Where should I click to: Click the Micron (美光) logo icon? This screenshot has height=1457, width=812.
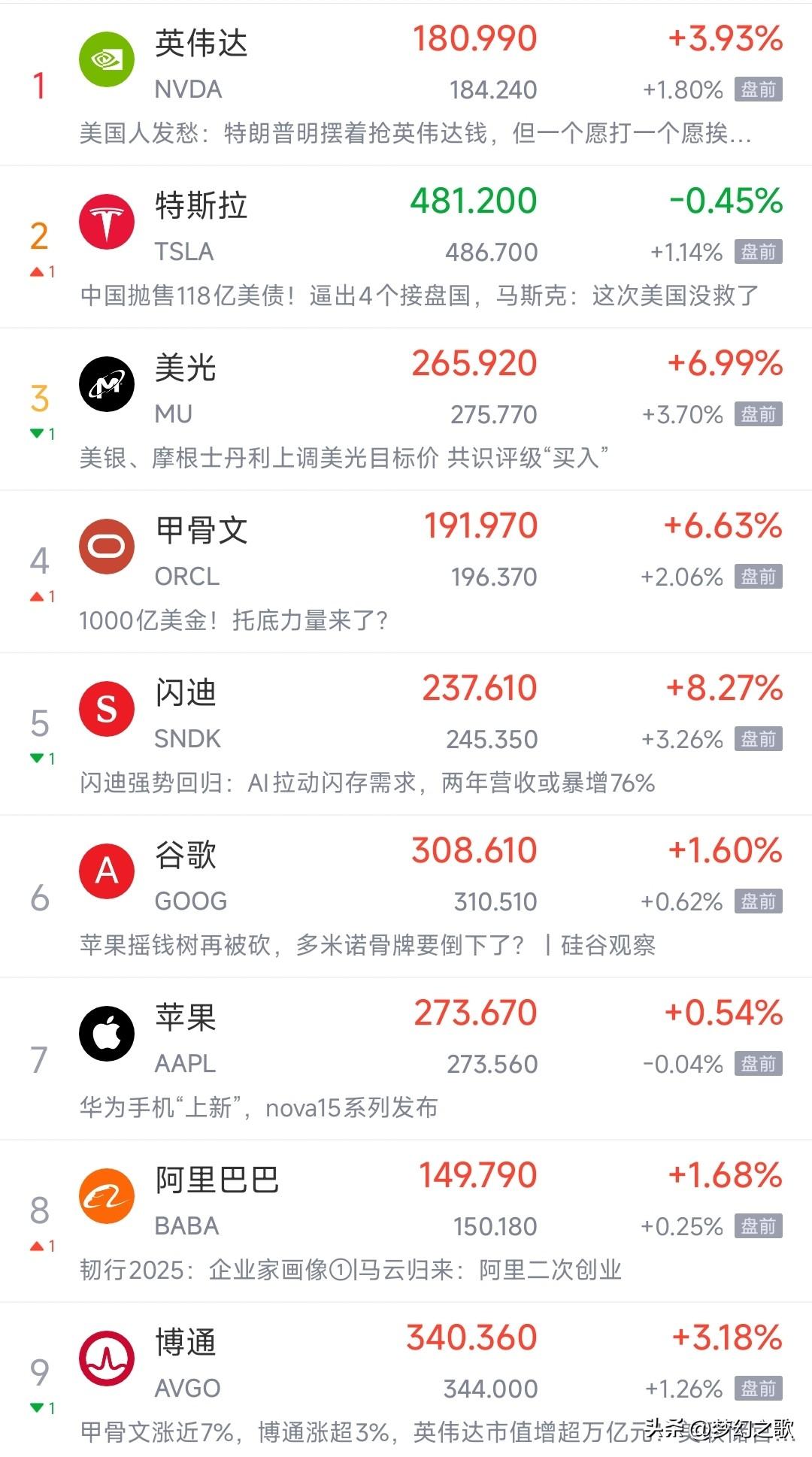point(108,383)
